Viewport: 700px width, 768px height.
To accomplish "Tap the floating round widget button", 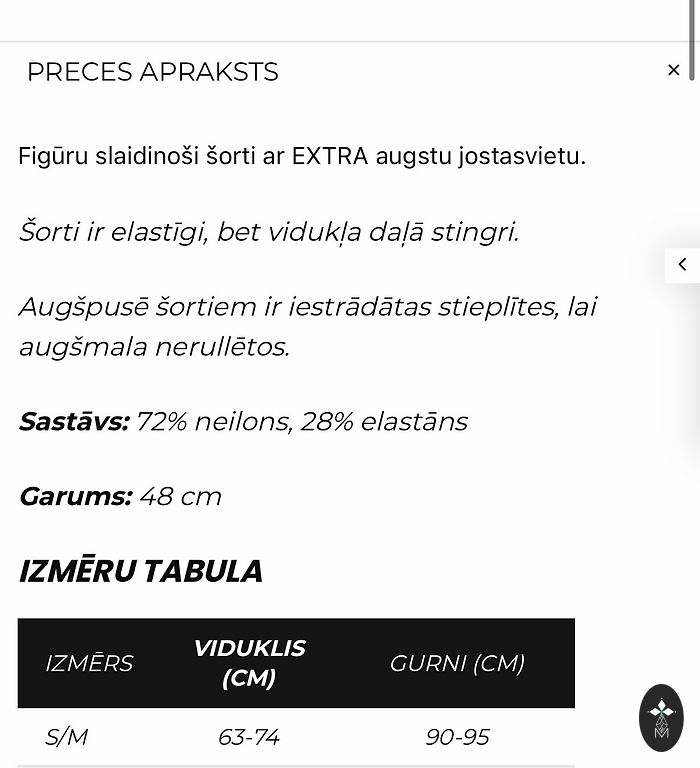I will coord(661,717).
